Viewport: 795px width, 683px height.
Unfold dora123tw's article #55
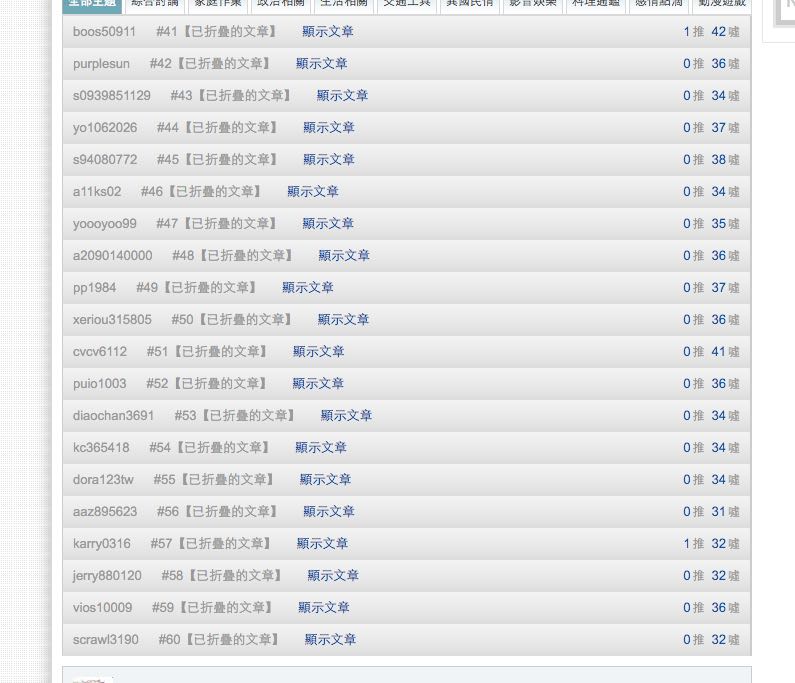325,479
